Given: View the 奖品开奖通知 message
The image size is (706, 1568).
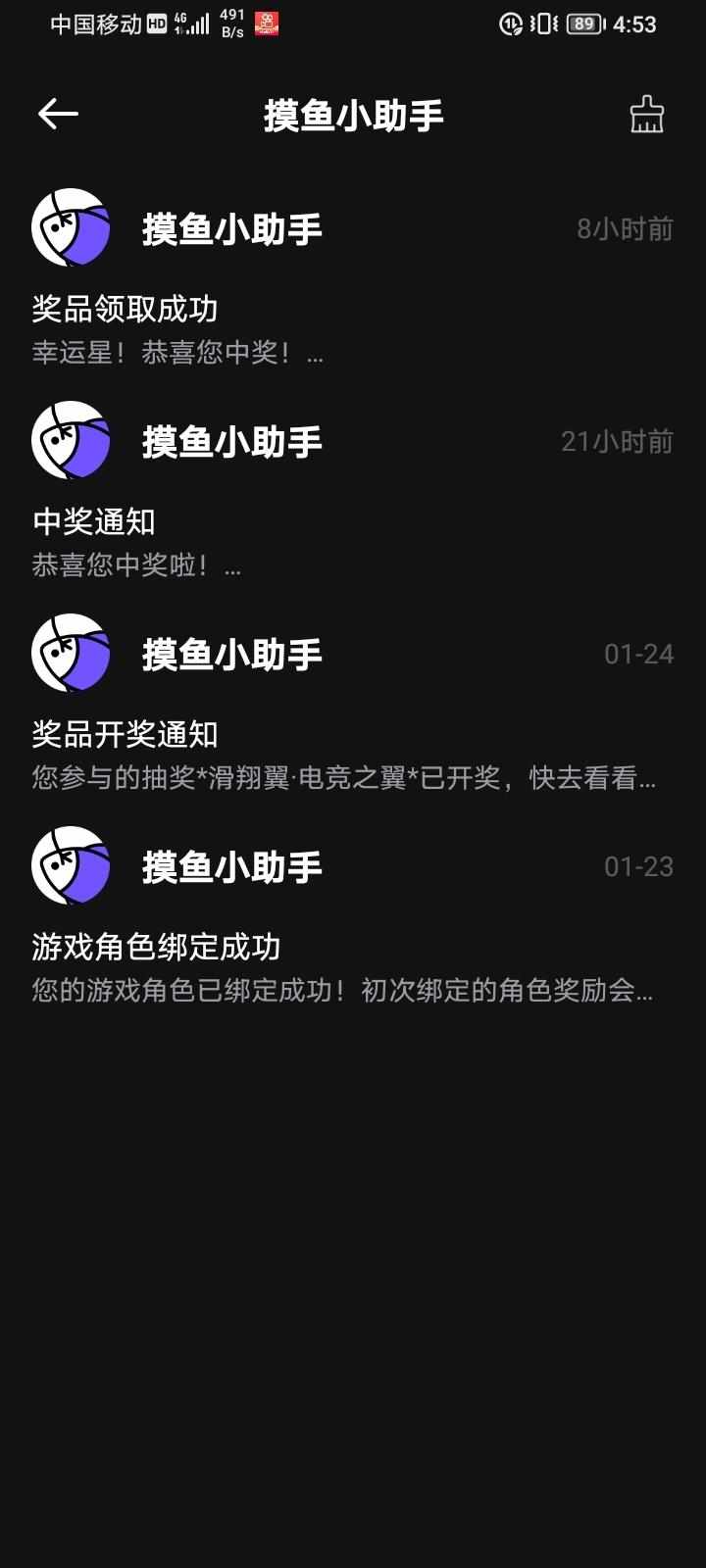Looking at the screenshot, I should coord(126,735).
